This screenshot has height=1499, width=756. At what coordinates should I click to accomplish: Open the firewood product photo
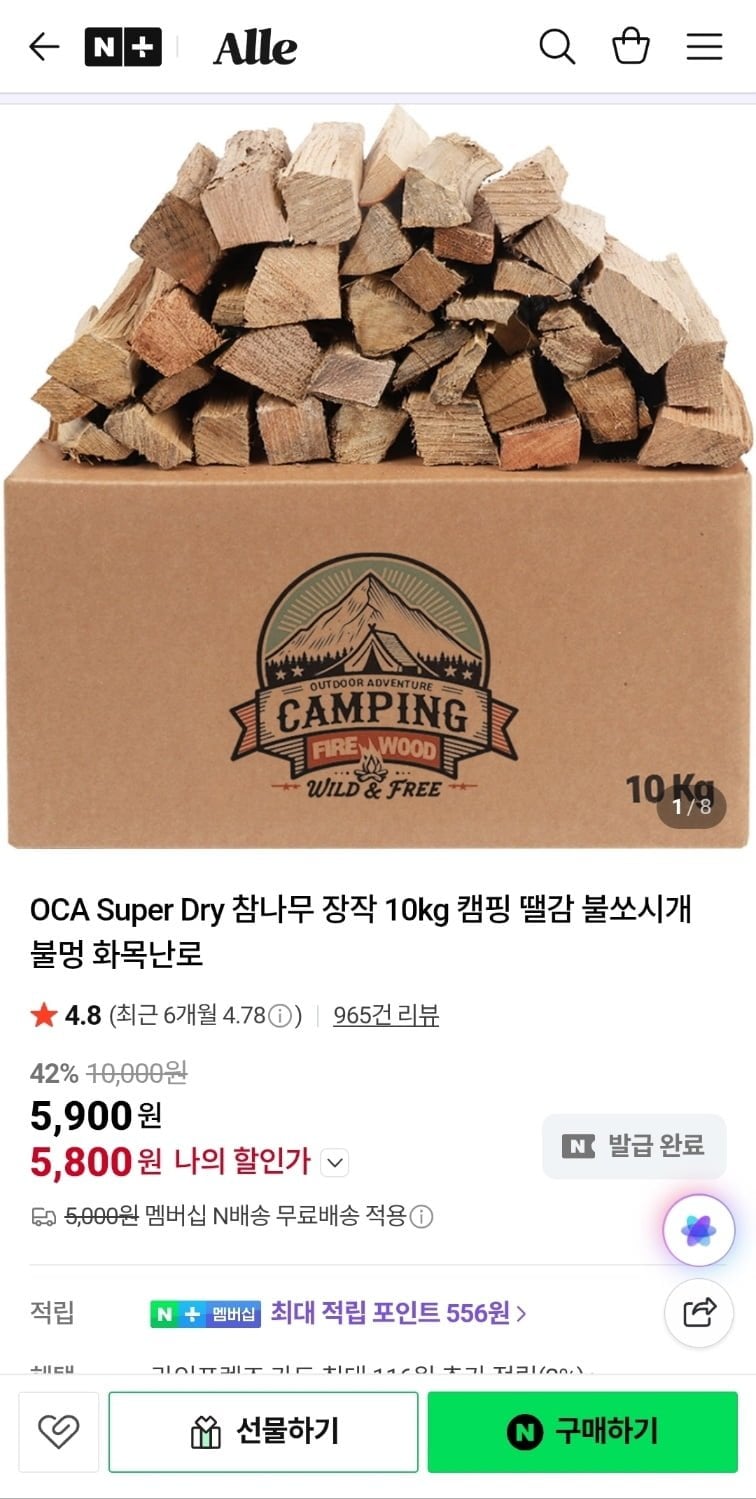(378, 476)
